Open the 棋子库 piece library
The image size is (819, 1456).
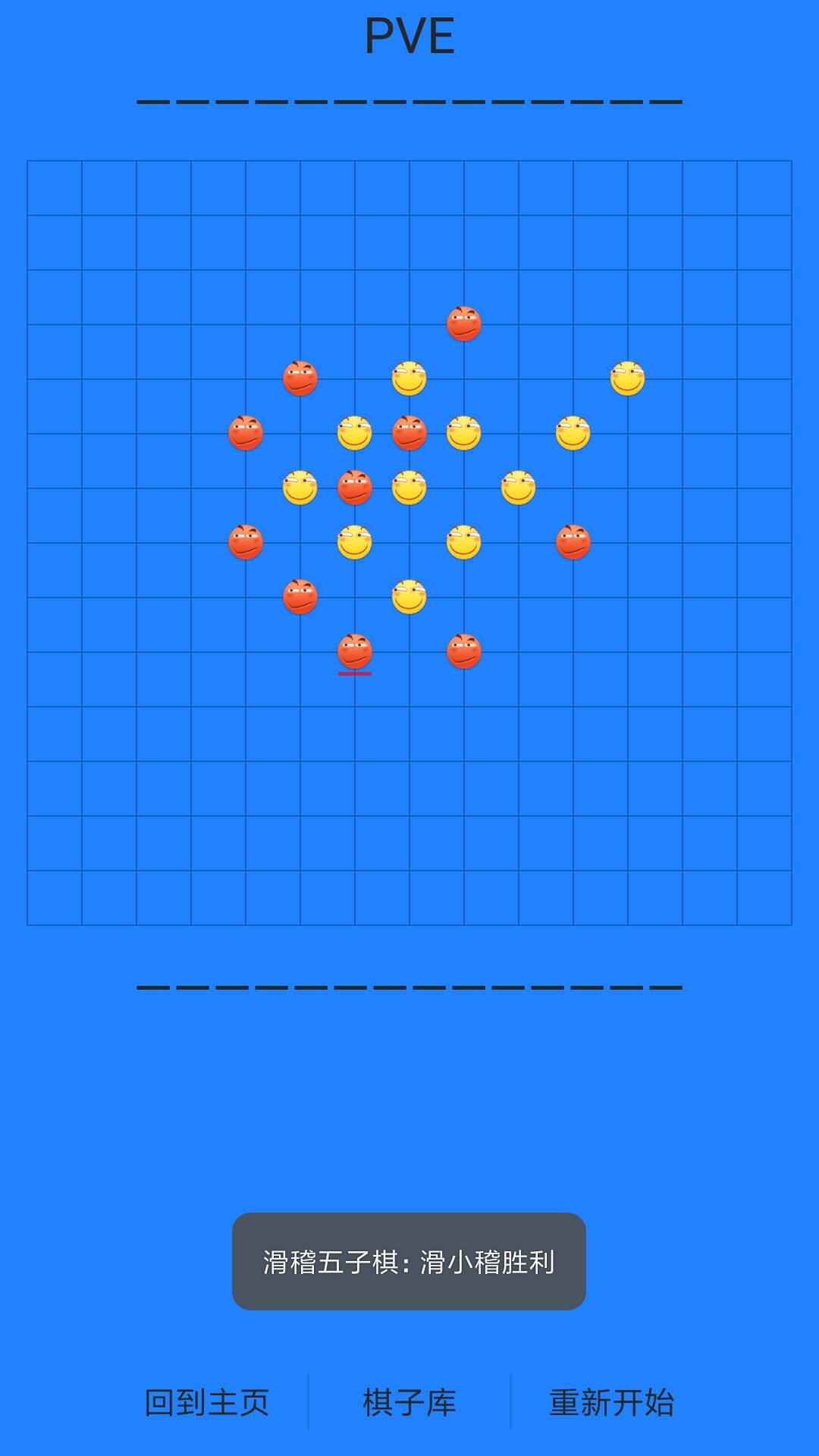point(409,1402)
